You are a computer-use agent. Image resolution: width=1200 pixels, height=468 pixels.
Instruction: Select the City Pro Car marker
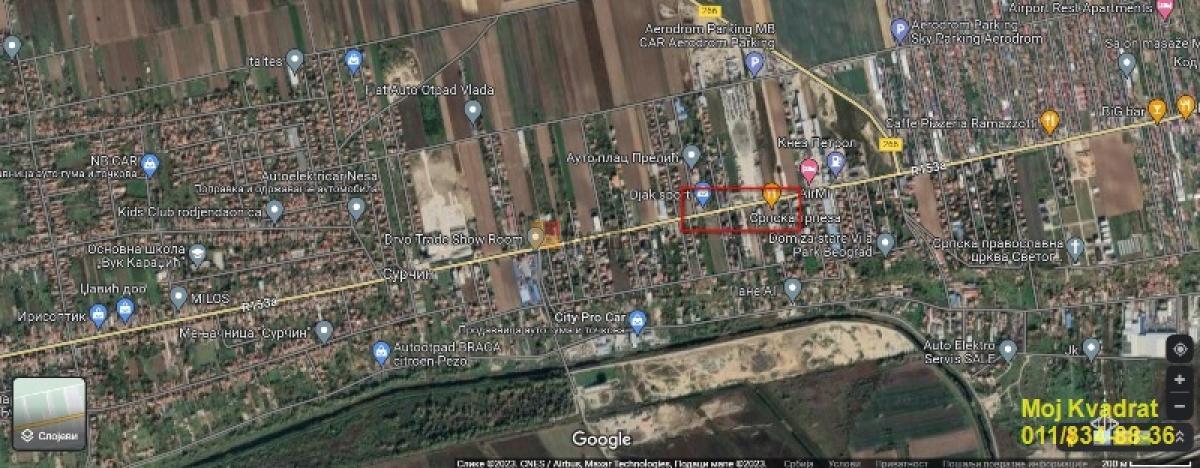pos(638,320)
